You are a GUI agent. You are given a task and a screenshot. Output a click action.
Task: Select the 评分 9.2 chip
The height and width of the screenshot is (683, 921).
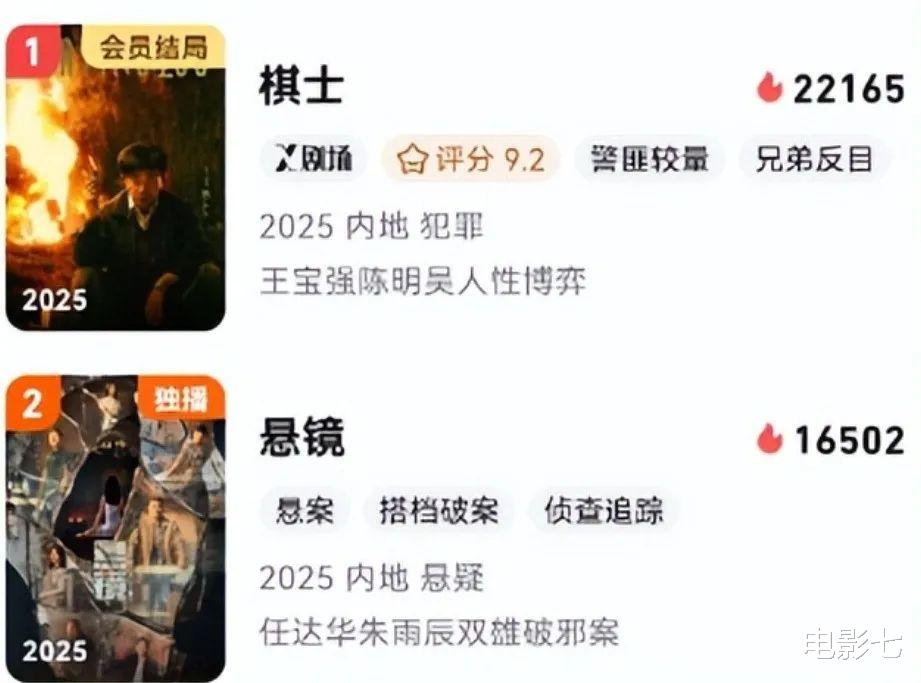[471, 159]
